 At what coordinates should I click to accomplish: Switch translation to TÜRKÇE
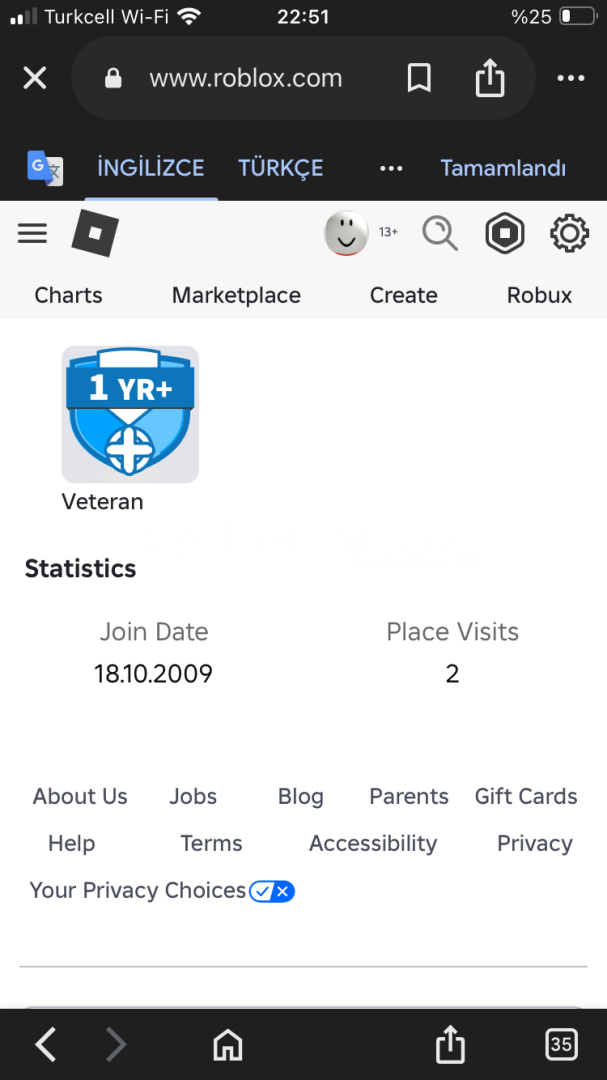(280, 168)
